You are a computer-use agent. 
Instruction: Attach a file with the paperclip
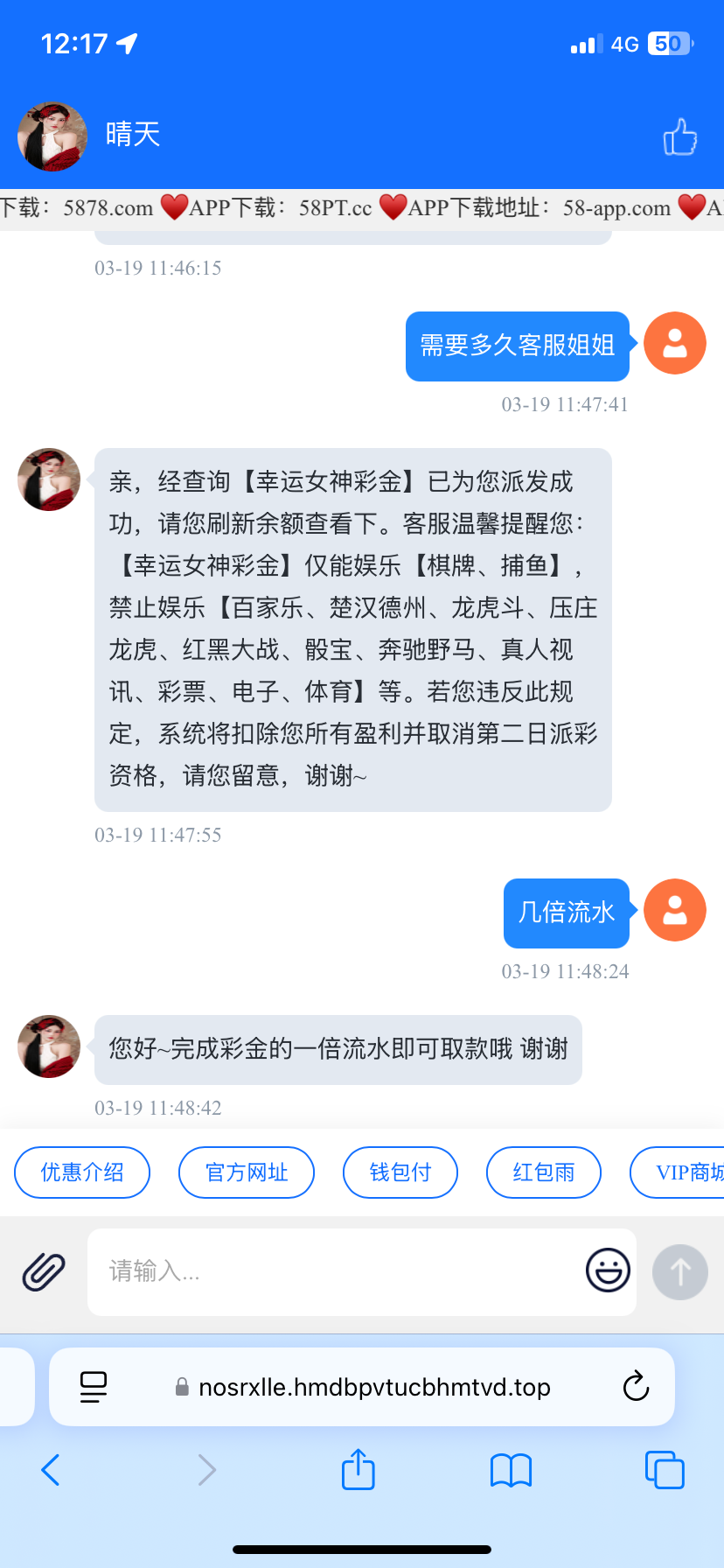tap(44, 1271)
